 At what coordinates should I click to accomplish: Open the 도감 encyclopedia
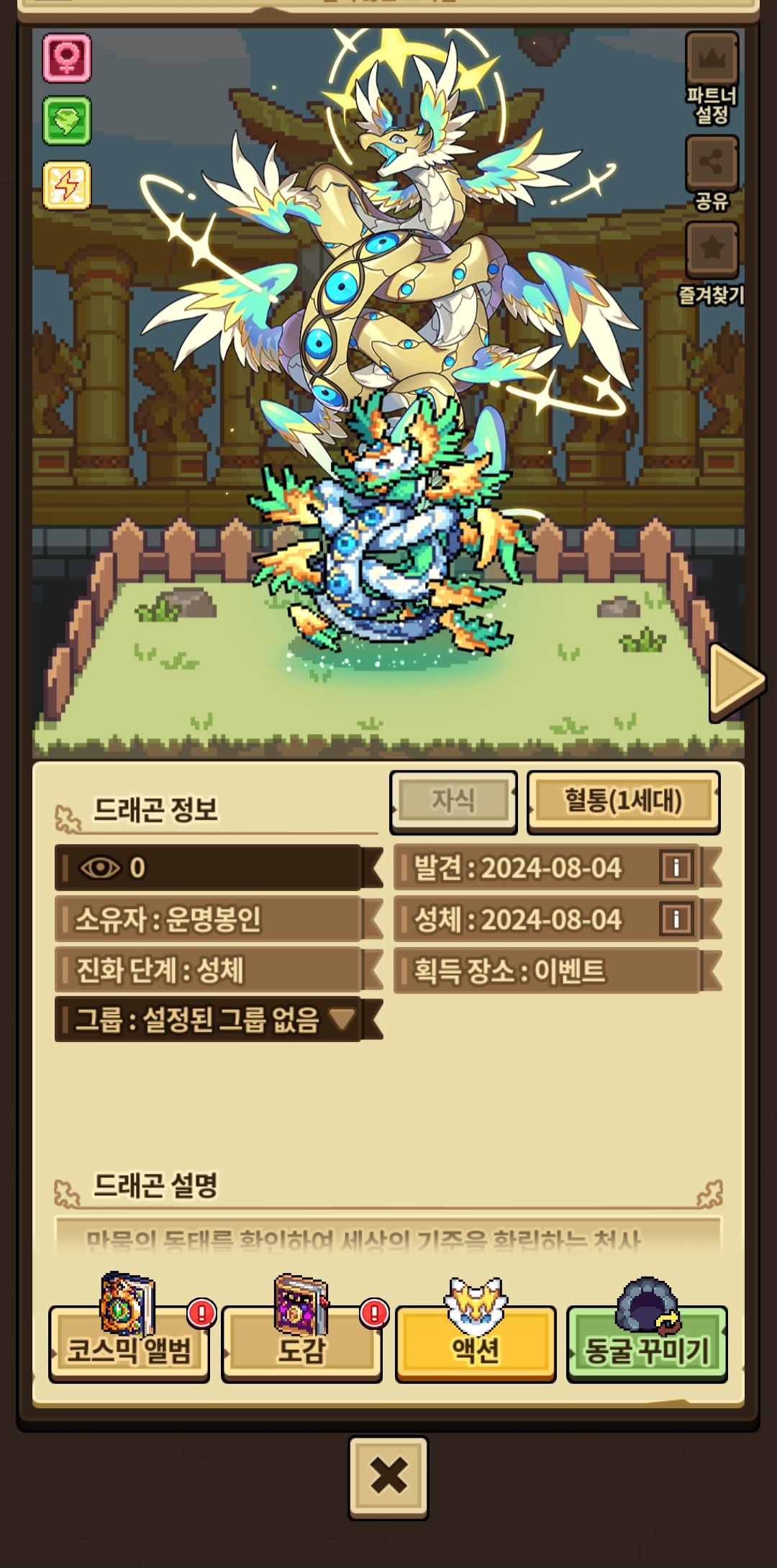coord(302,1344)
